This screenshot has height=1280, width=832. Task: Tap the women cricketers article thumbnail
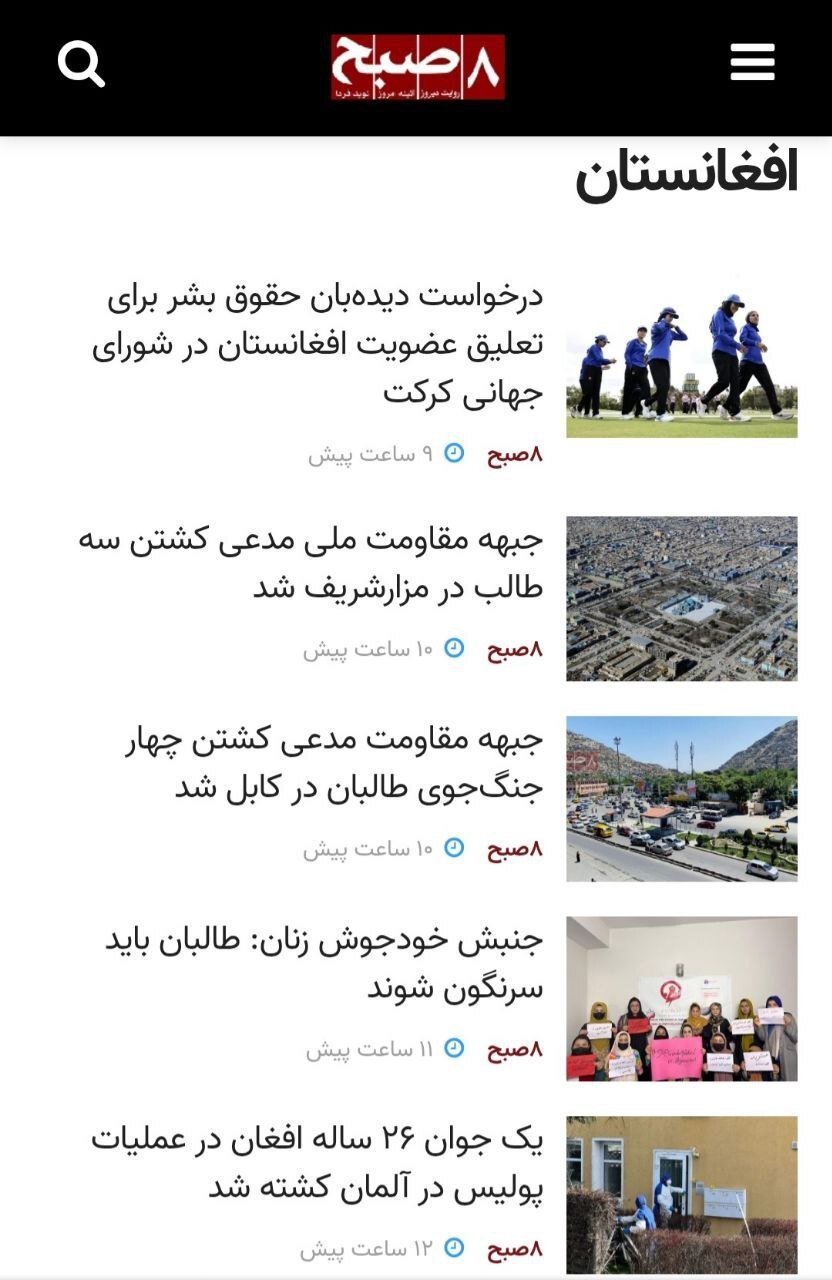click(x=681, y=362)
